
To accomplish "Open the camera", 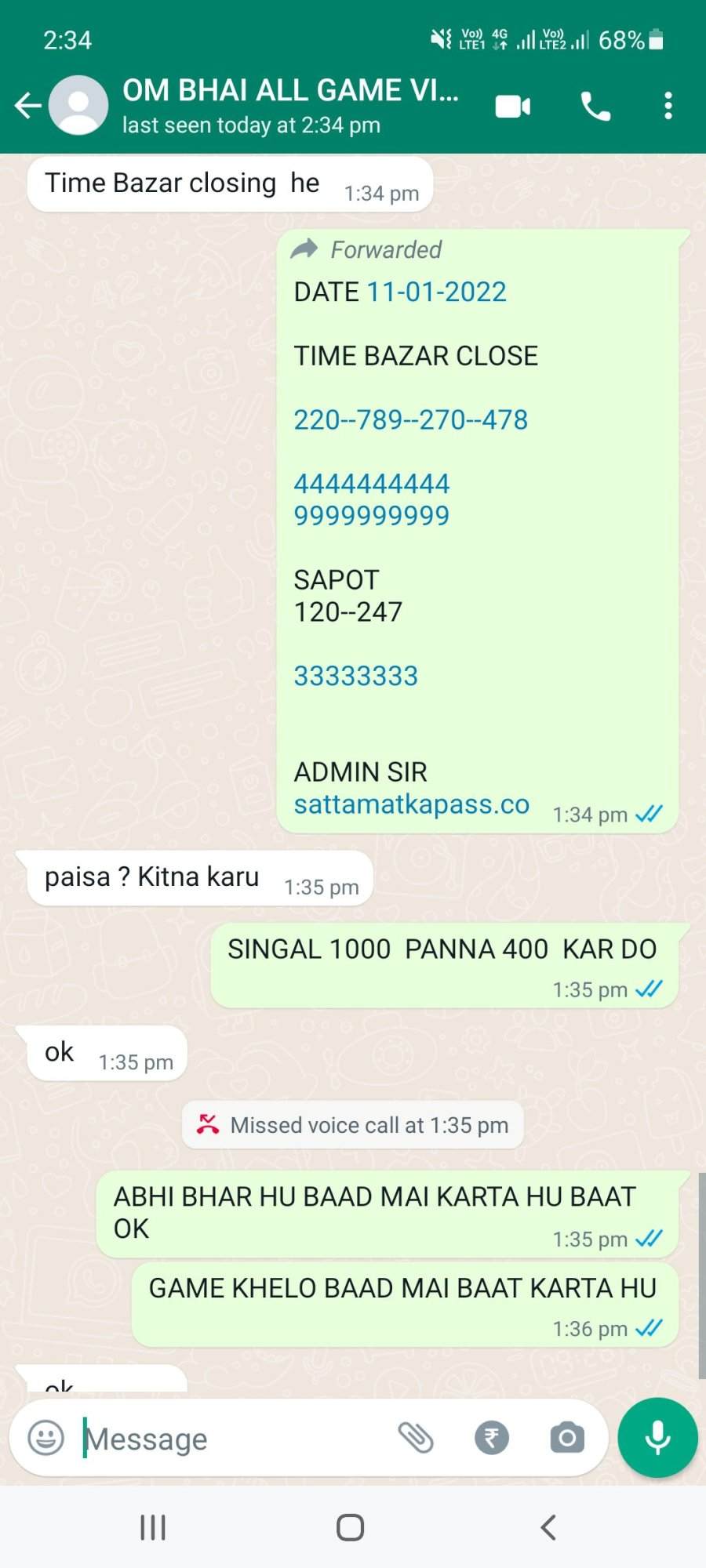I will (x=567, y=1438).
